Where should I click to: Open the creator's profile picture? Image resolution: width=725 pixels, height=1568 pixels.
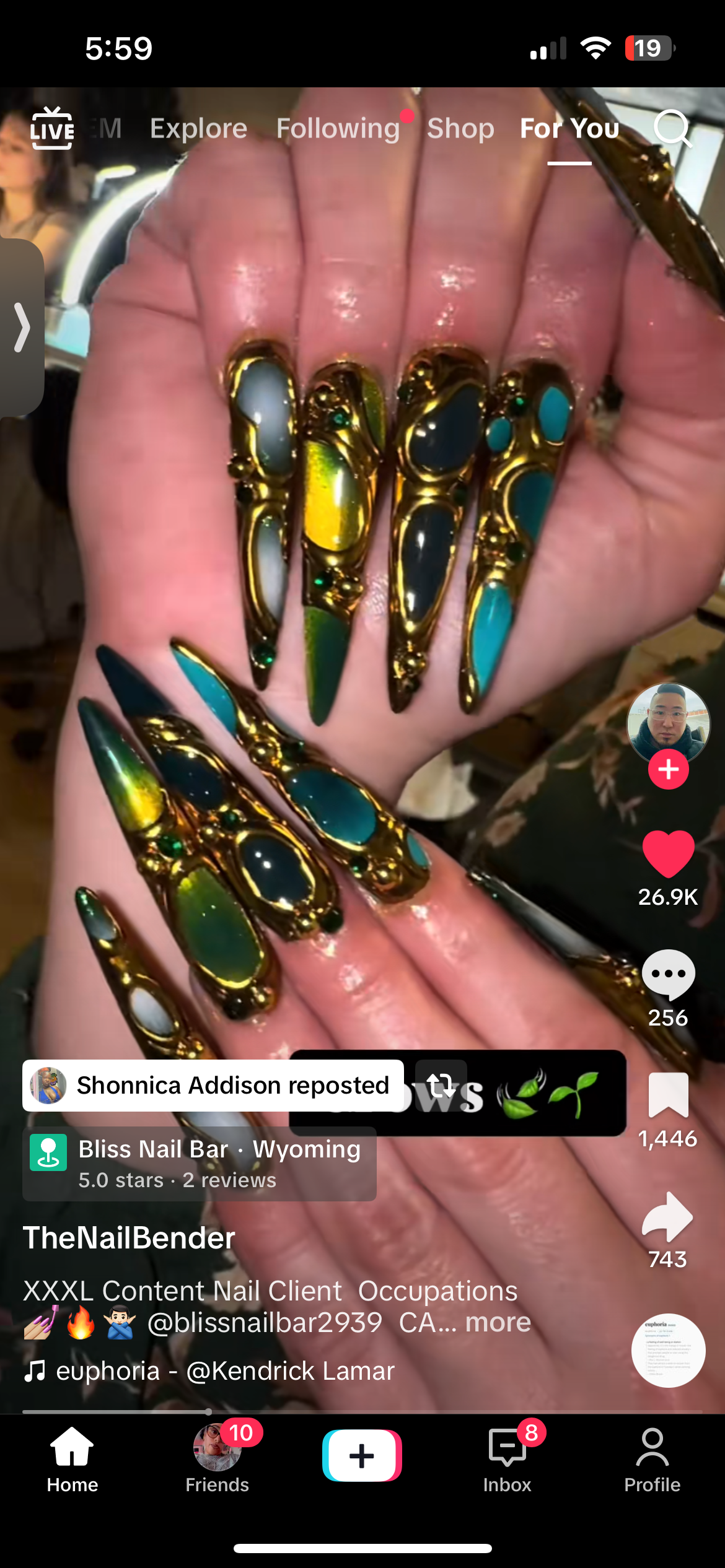tap(668, 722)
